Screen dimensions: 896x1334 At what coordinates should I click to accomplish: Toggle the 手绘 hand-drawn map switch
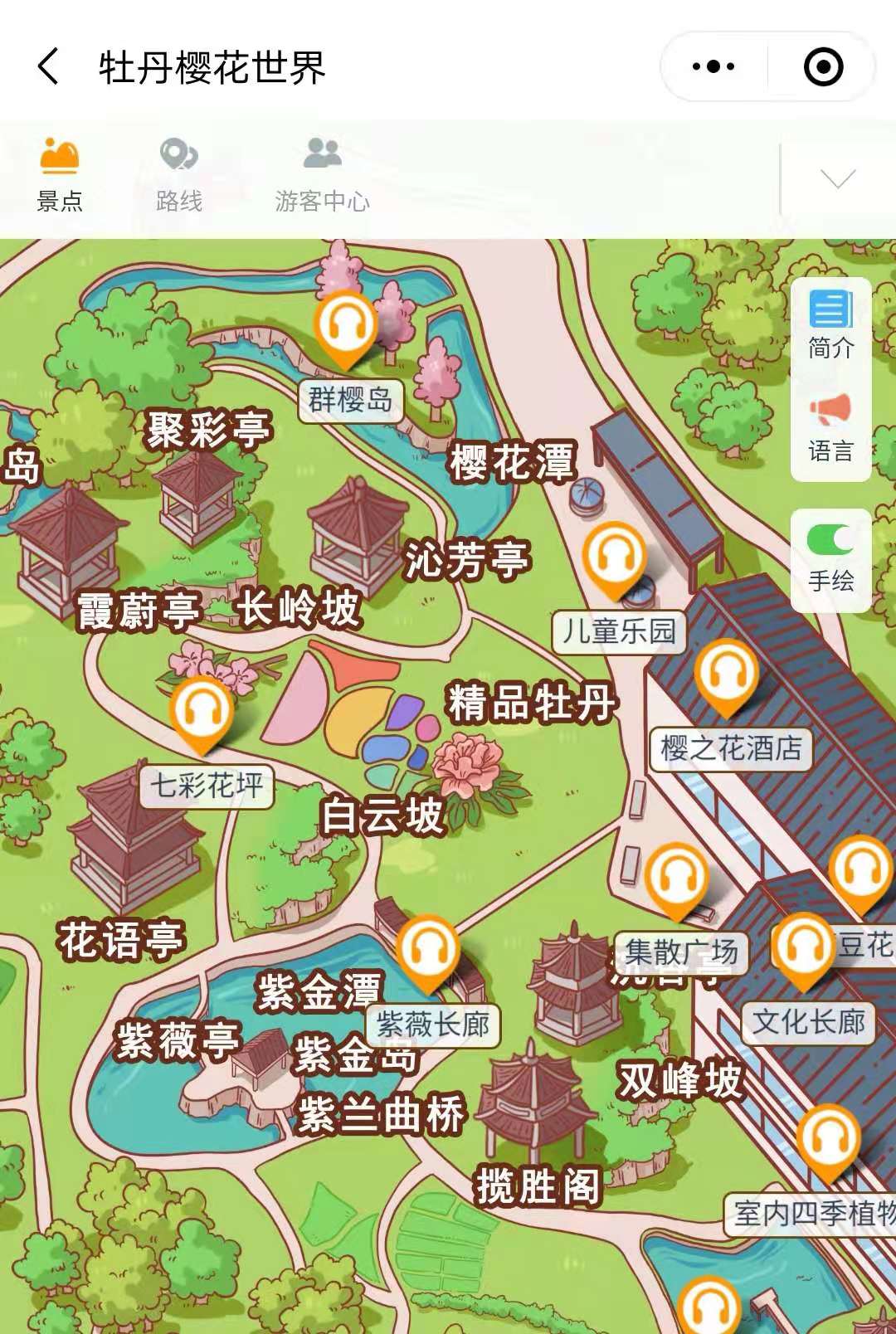(x=830, y=540)
